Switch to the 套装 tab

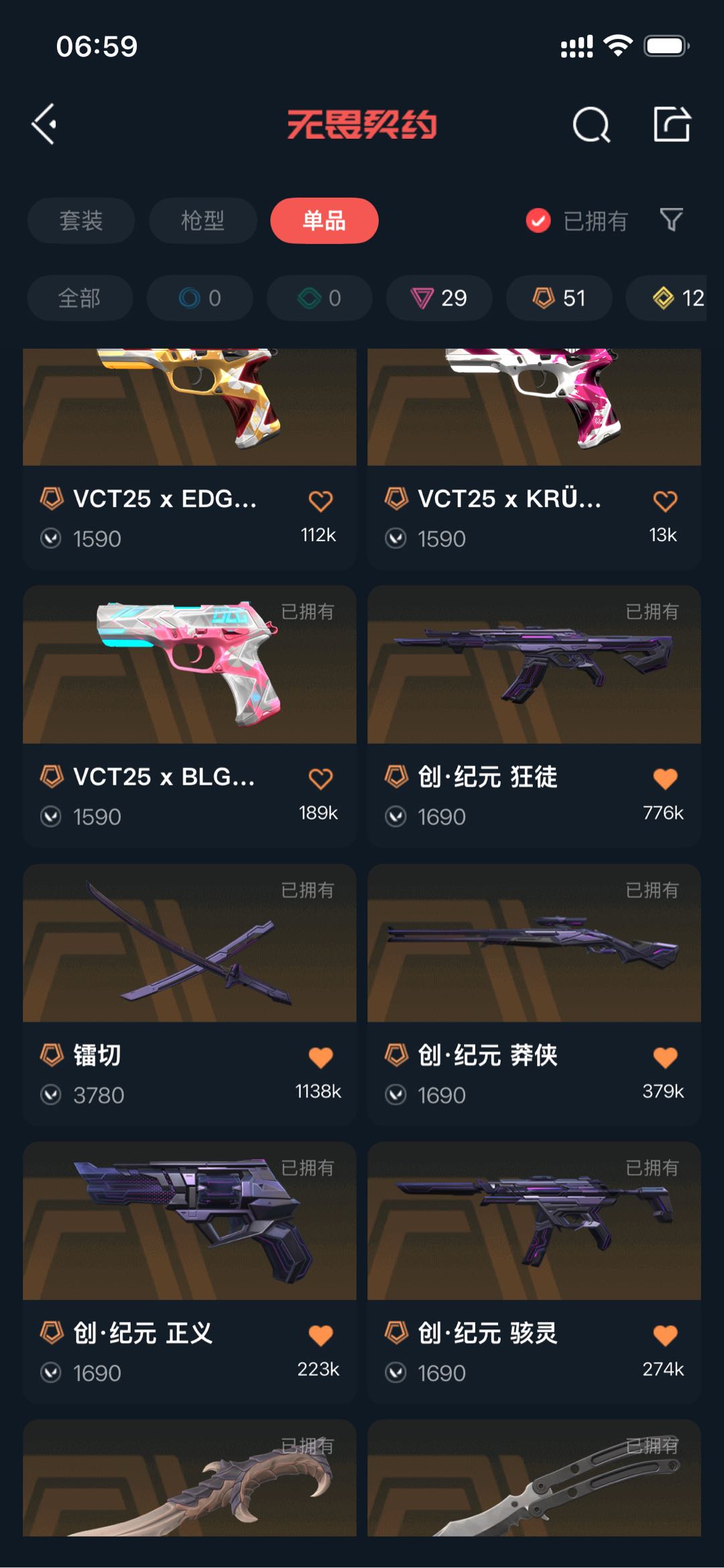tap(81, 221)
